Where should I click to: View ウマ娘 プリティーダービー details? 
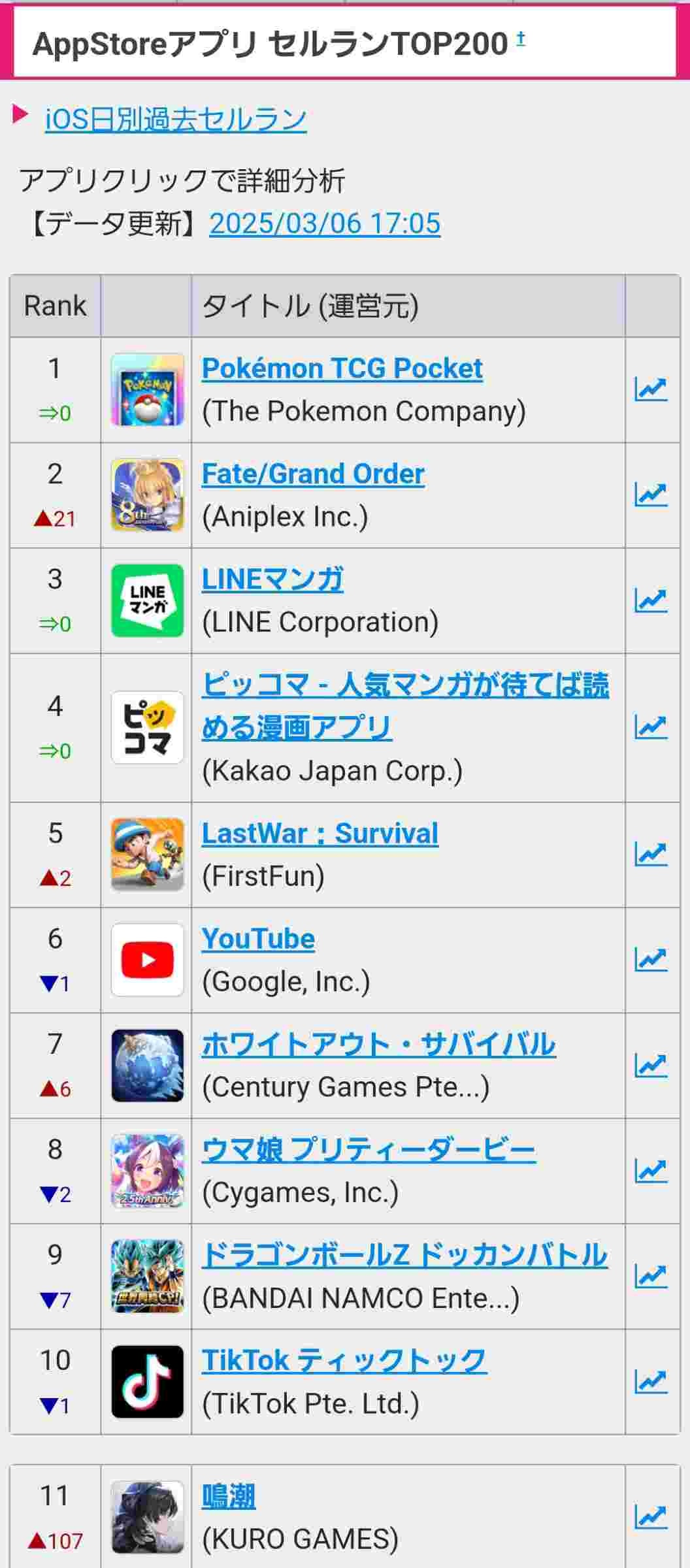(369, 1150)
